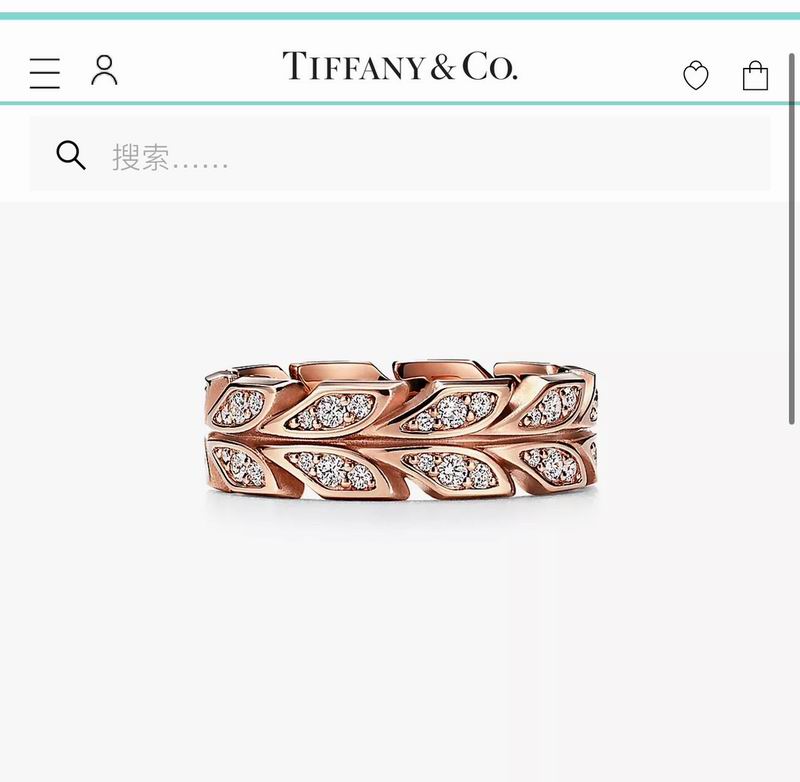Screen dimensions: 800x782
Task: Open the shopping bag
Action: [755, 76]
